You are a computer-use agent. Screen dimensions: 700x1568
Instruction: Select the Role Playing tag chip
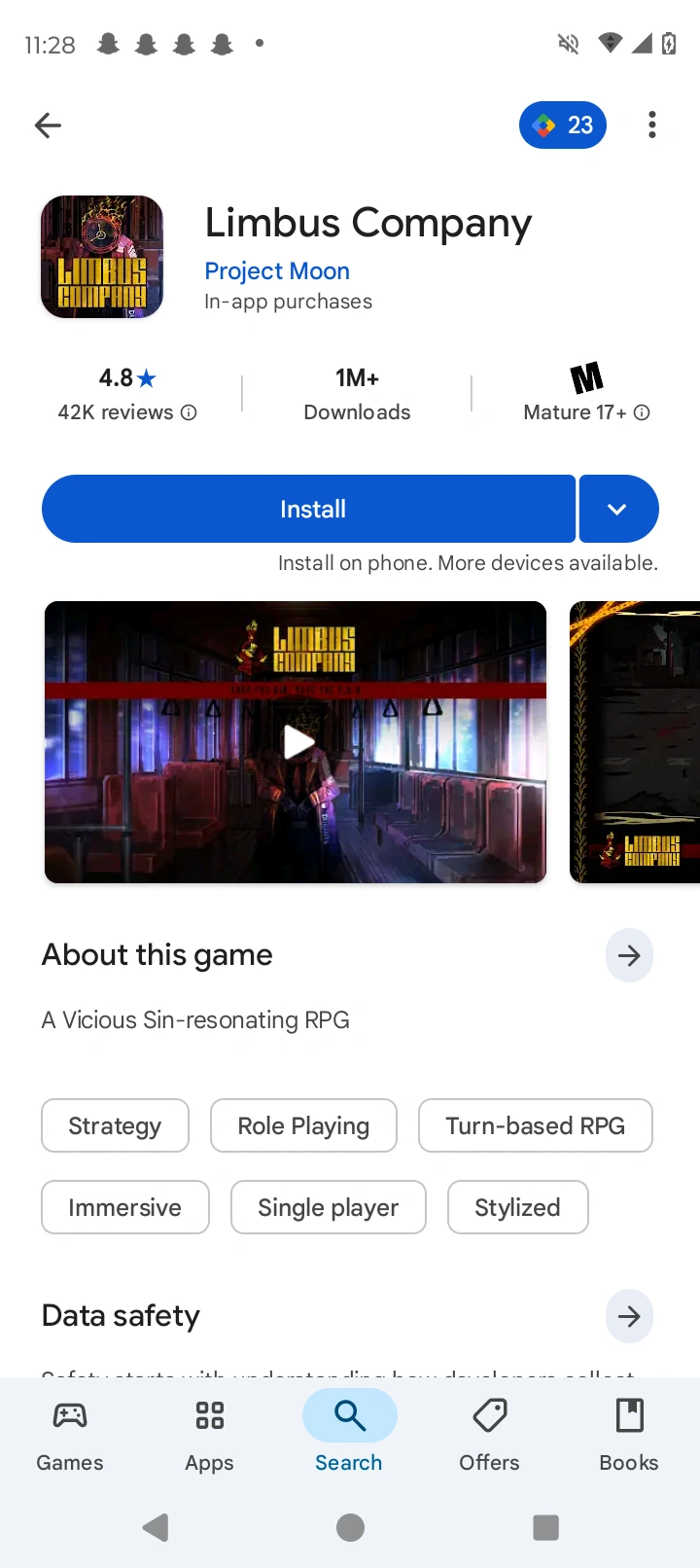pos(303,1125)
